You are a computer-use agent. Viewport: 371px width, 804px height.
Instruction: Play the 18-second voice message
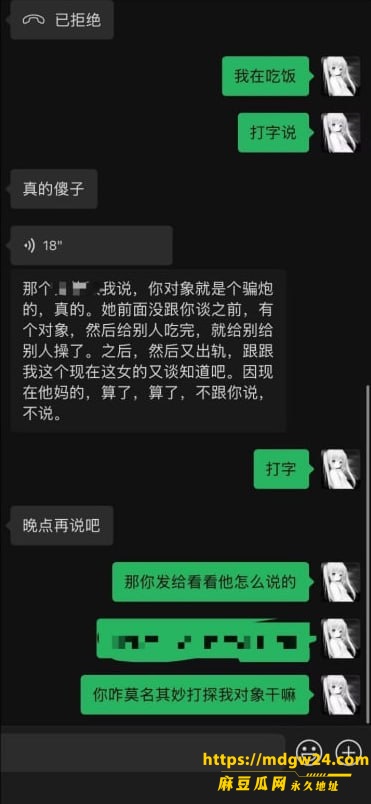91,246
